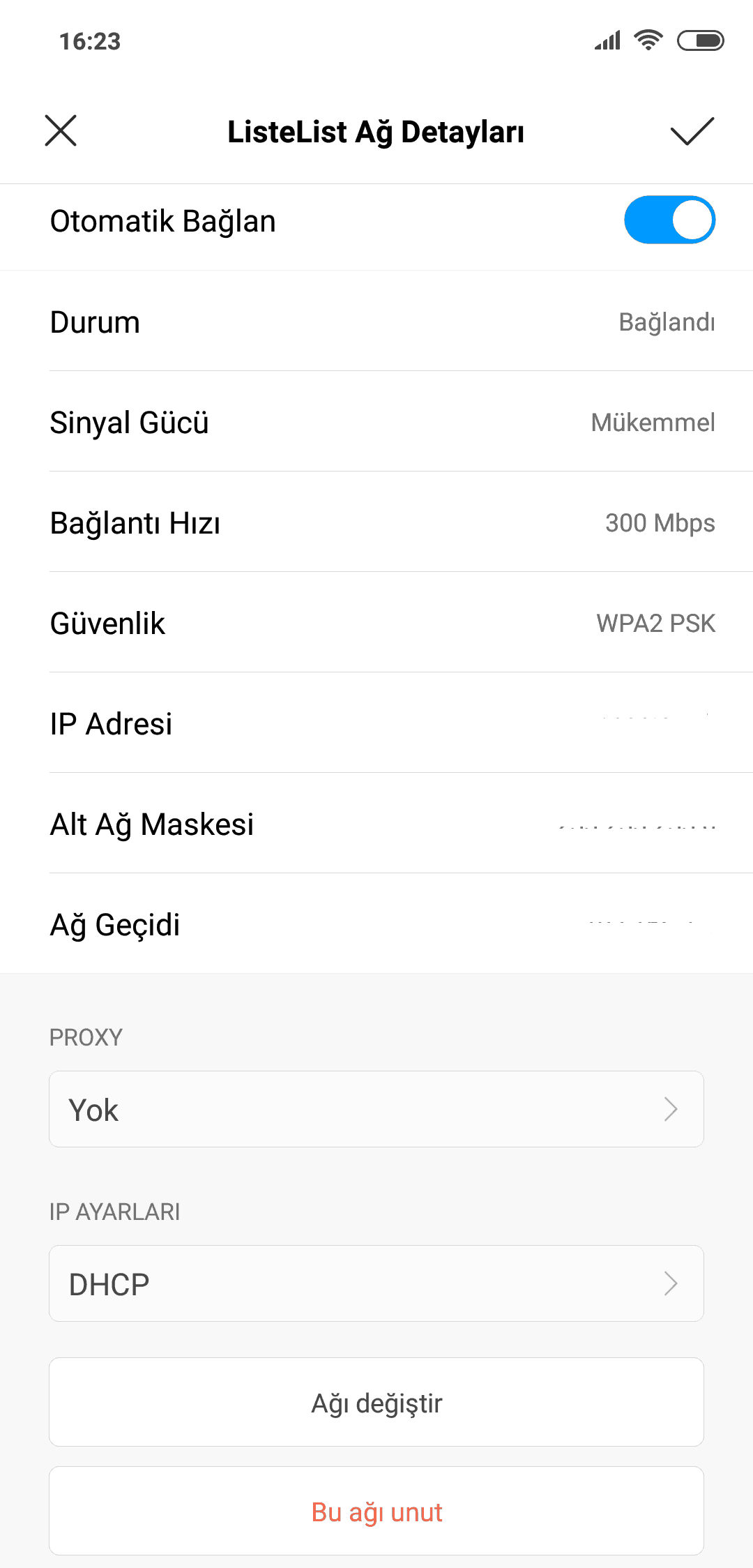Forget this network with Bu ağı unut

(376, 1511)
